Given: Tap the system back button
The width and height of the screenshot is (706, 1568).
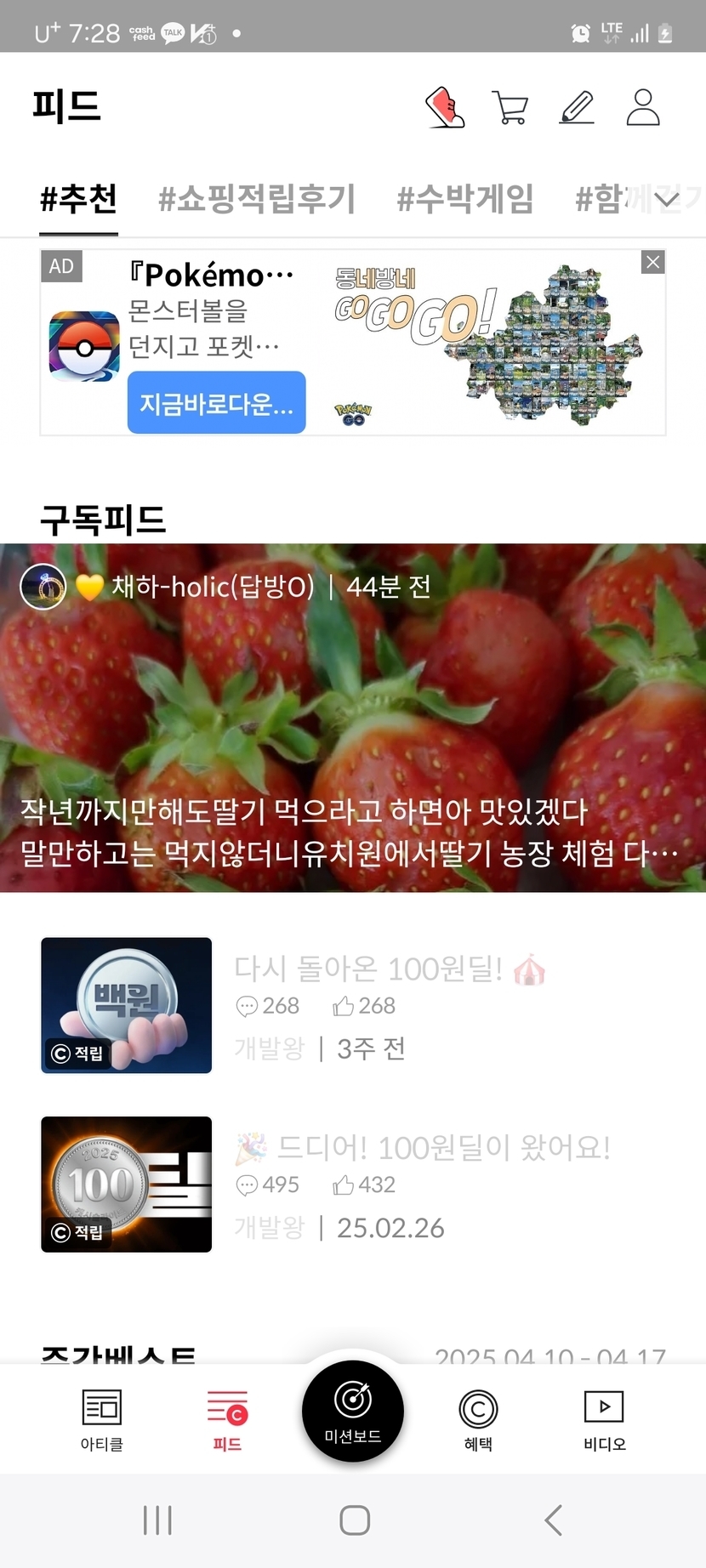Looking at the screenshot, I should [553, 1520].
